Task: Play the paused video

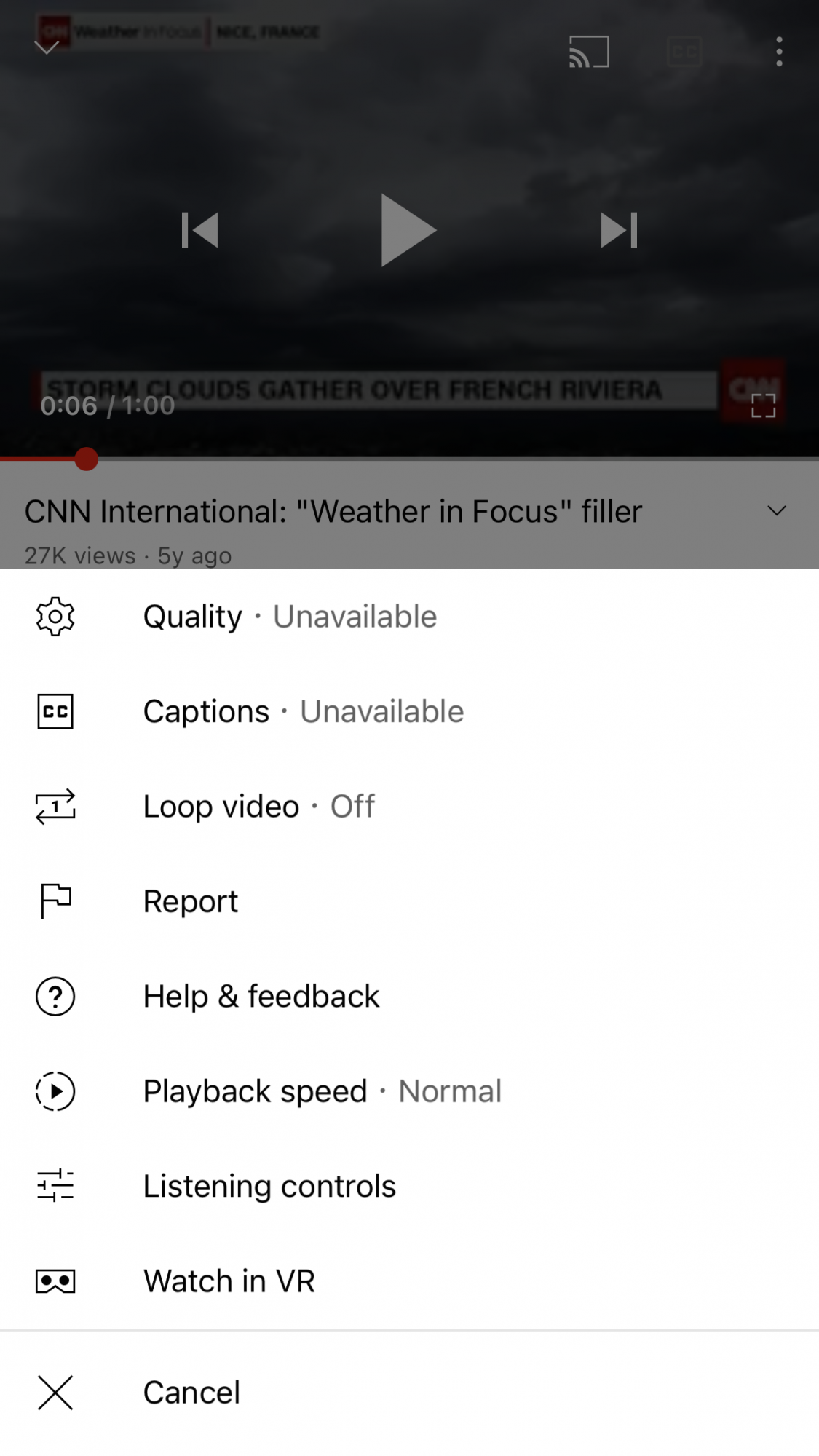Action: click(x=408, y=230)
